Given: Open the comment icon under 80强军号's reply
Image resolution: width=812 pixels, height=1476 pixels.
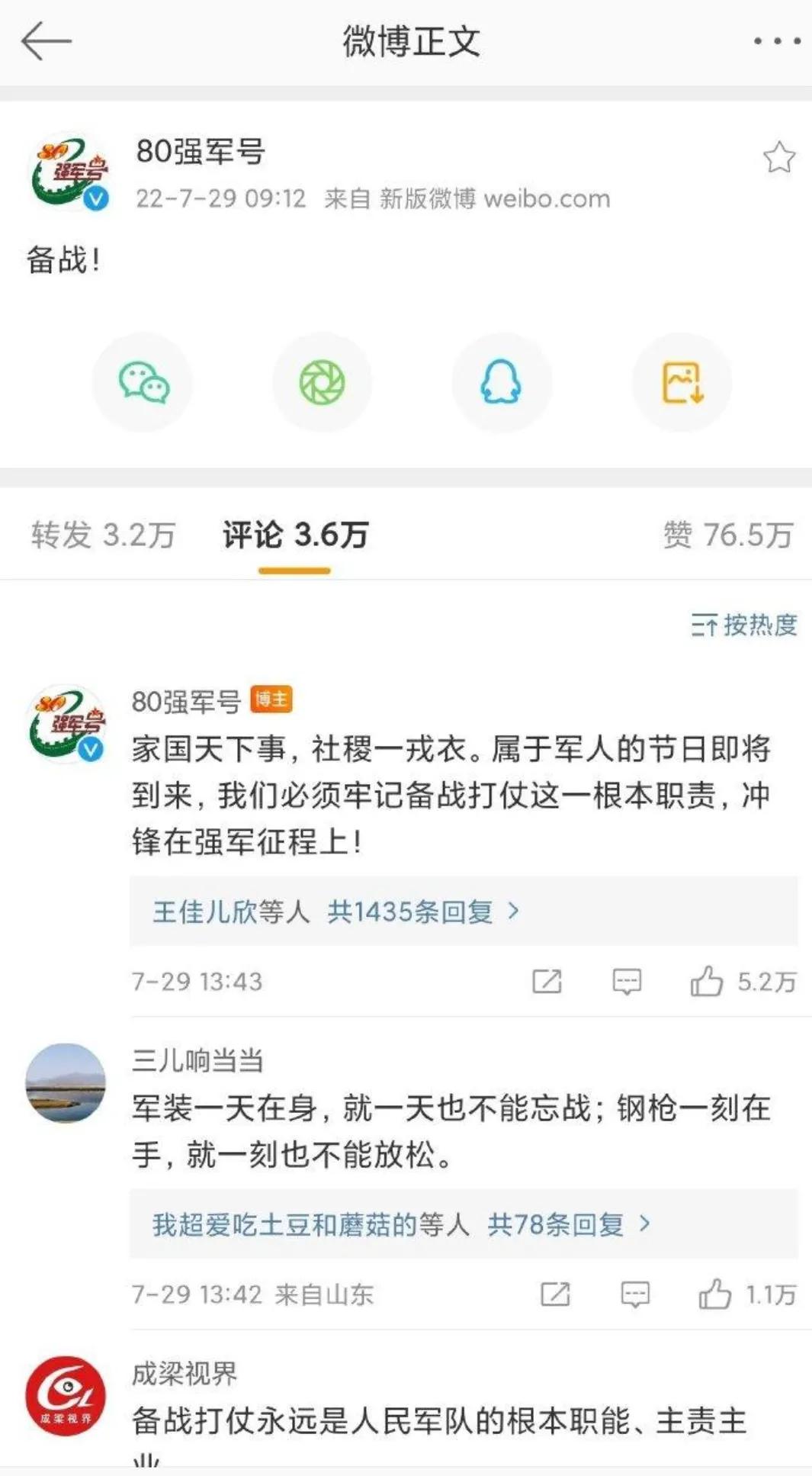Looking at the screenshot, I should [625, 981].
